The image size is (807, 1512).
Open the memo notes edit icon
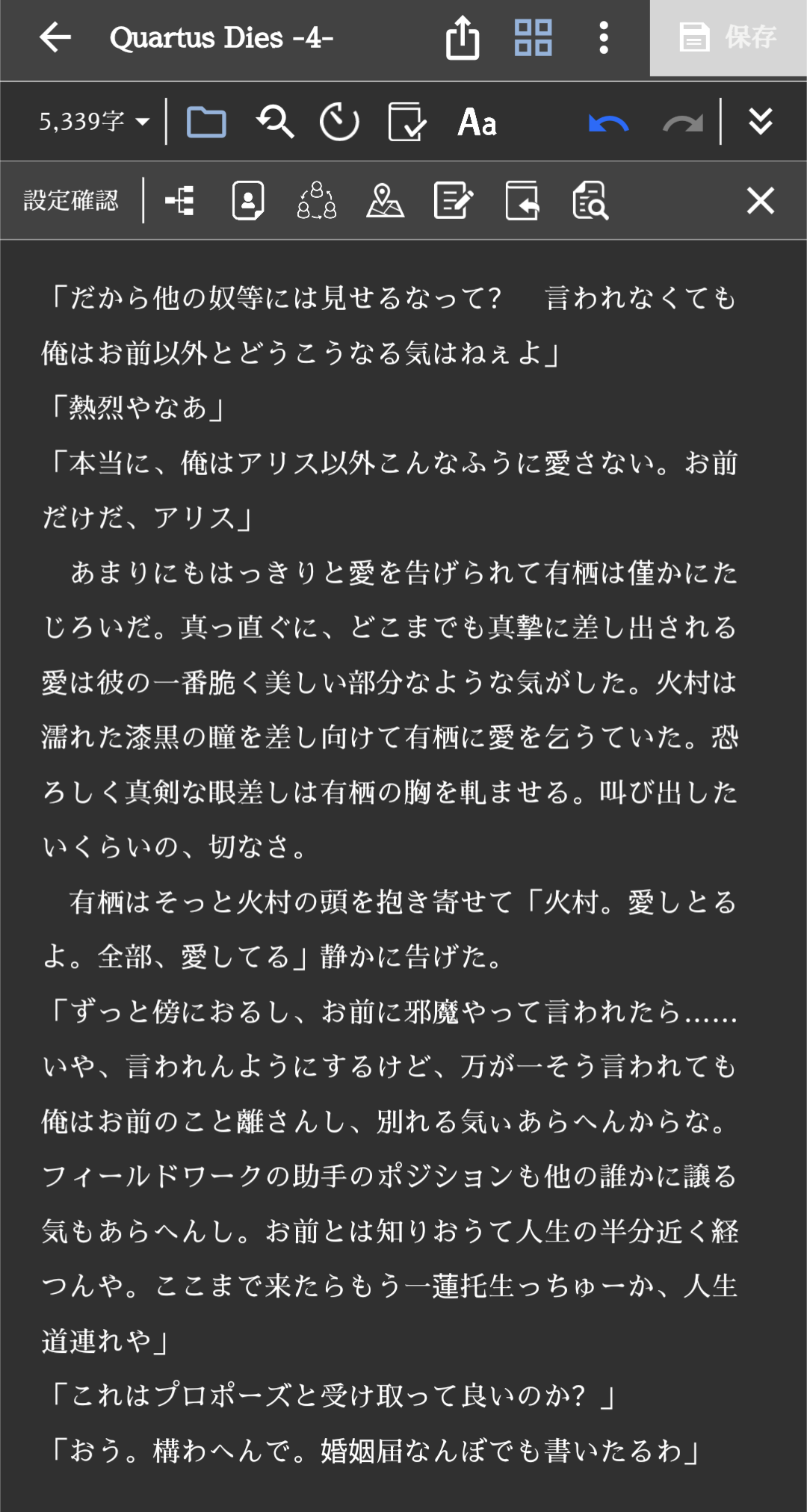click(454, 200)
